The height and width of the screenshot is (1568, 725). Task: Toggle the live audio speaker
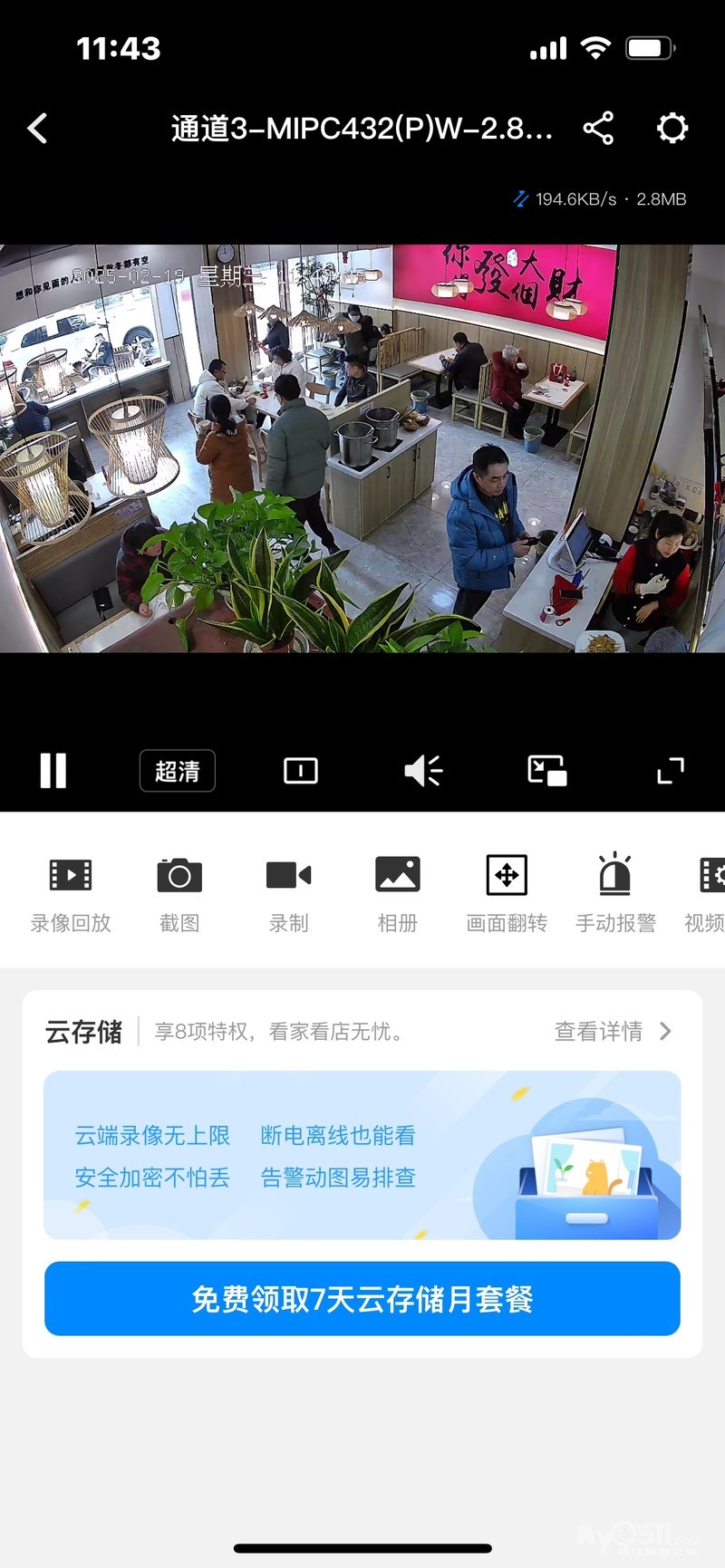tap(423, 771)
